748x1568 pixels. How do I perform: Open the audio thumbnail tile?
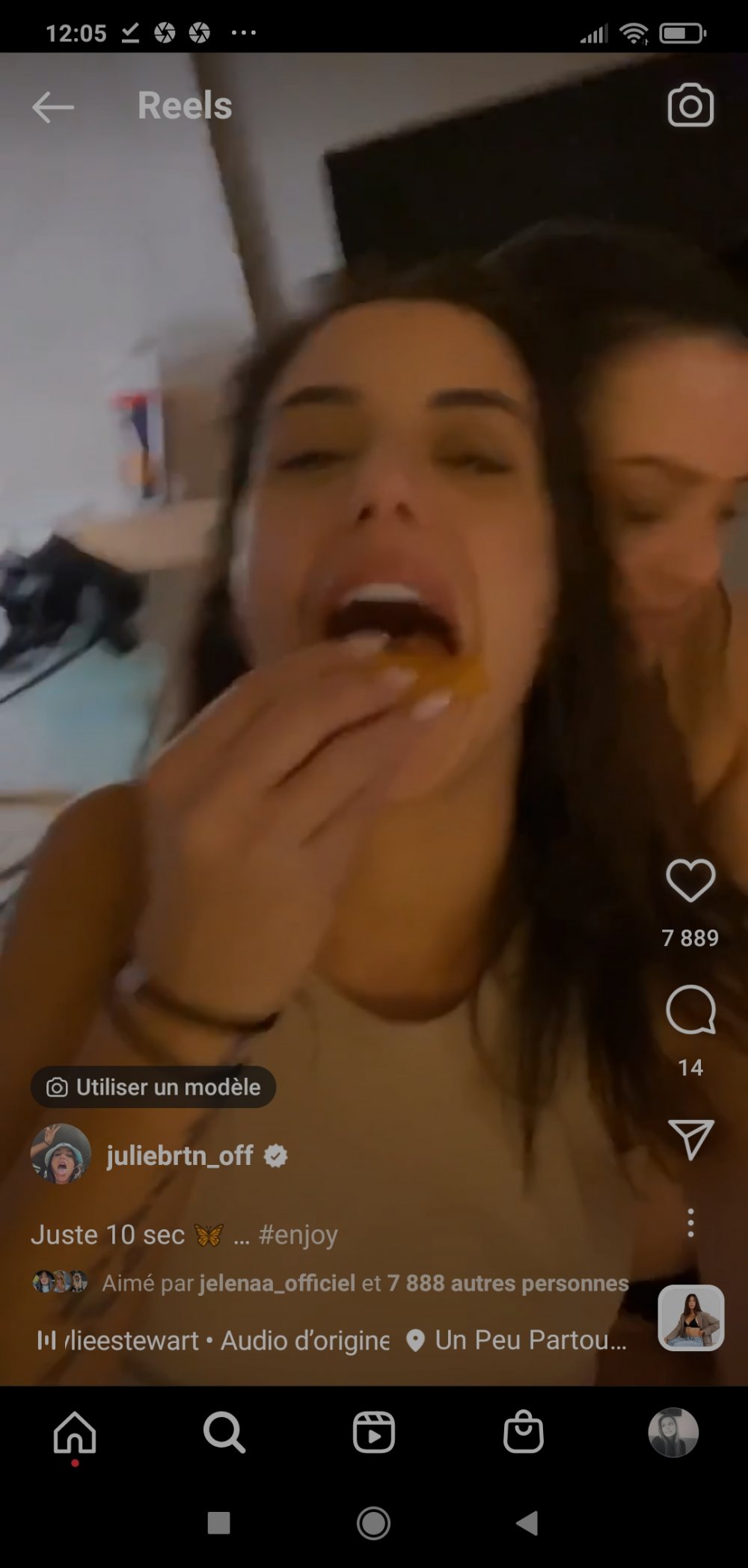point(690,1318)
